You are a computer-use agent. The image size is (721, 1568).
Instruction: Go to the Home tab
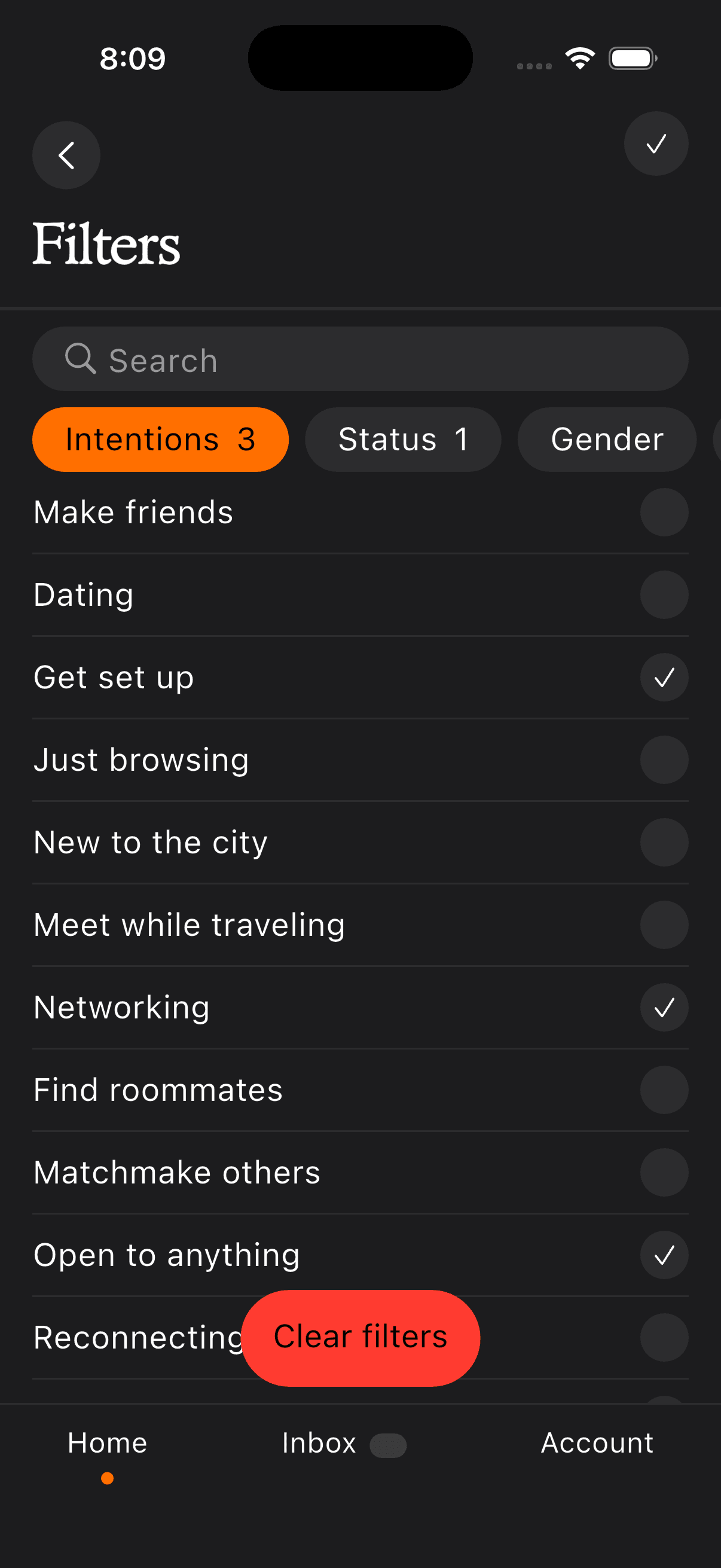tap(108, 1443)
